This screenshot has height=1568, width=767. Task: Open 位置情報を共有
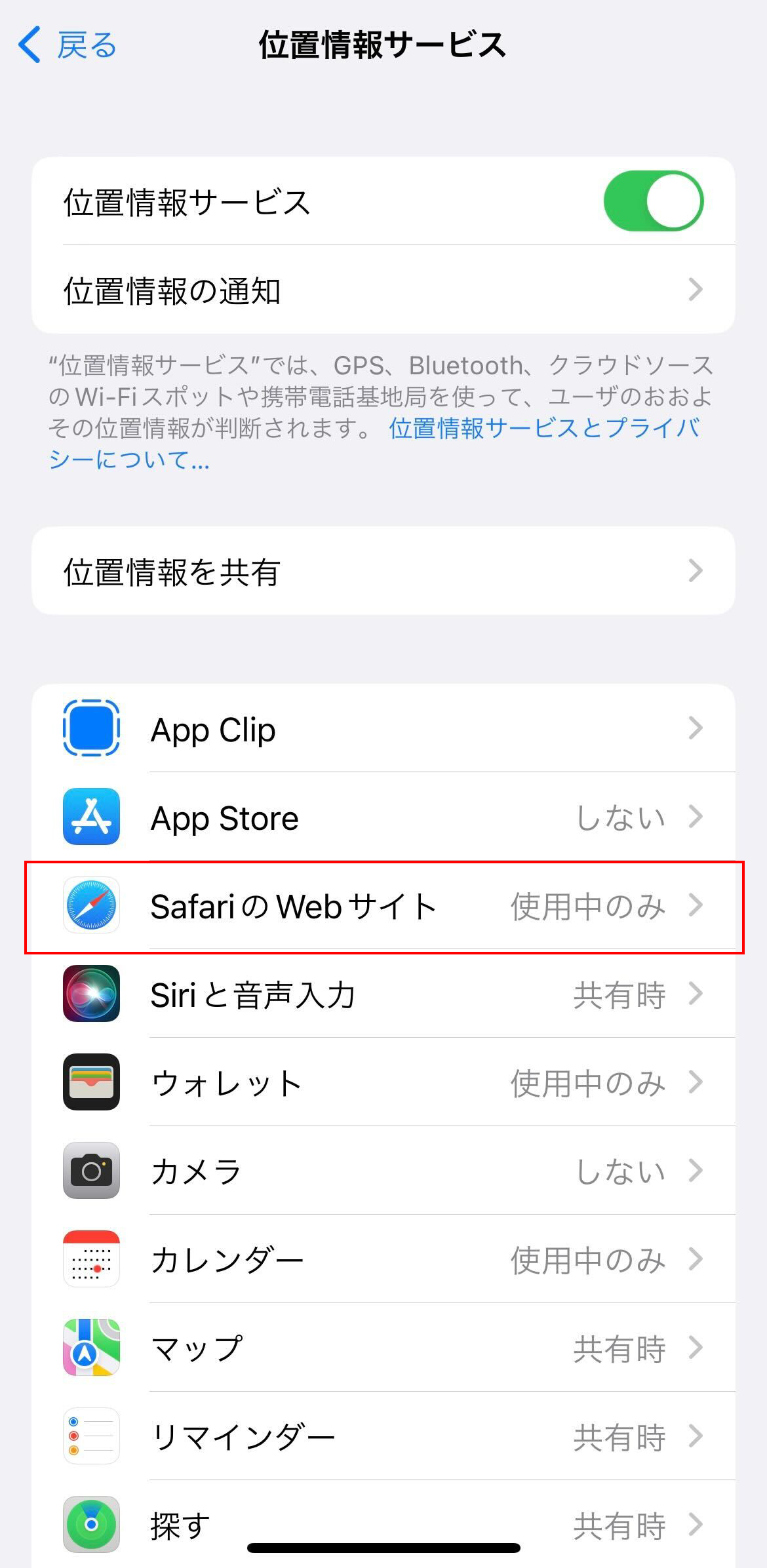tap(383, 571)
